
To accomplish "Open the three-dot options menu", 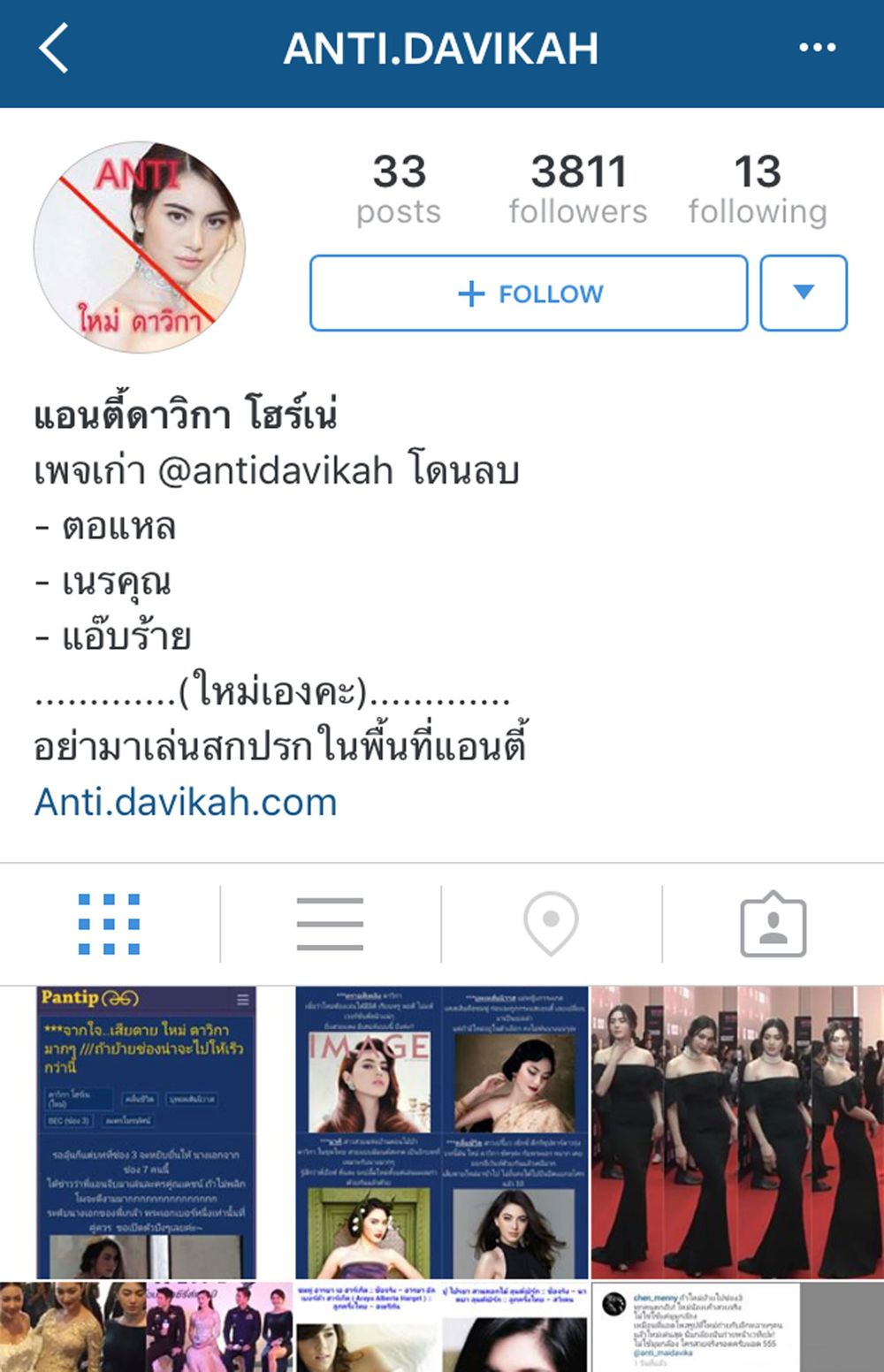I will click(817, 48).
